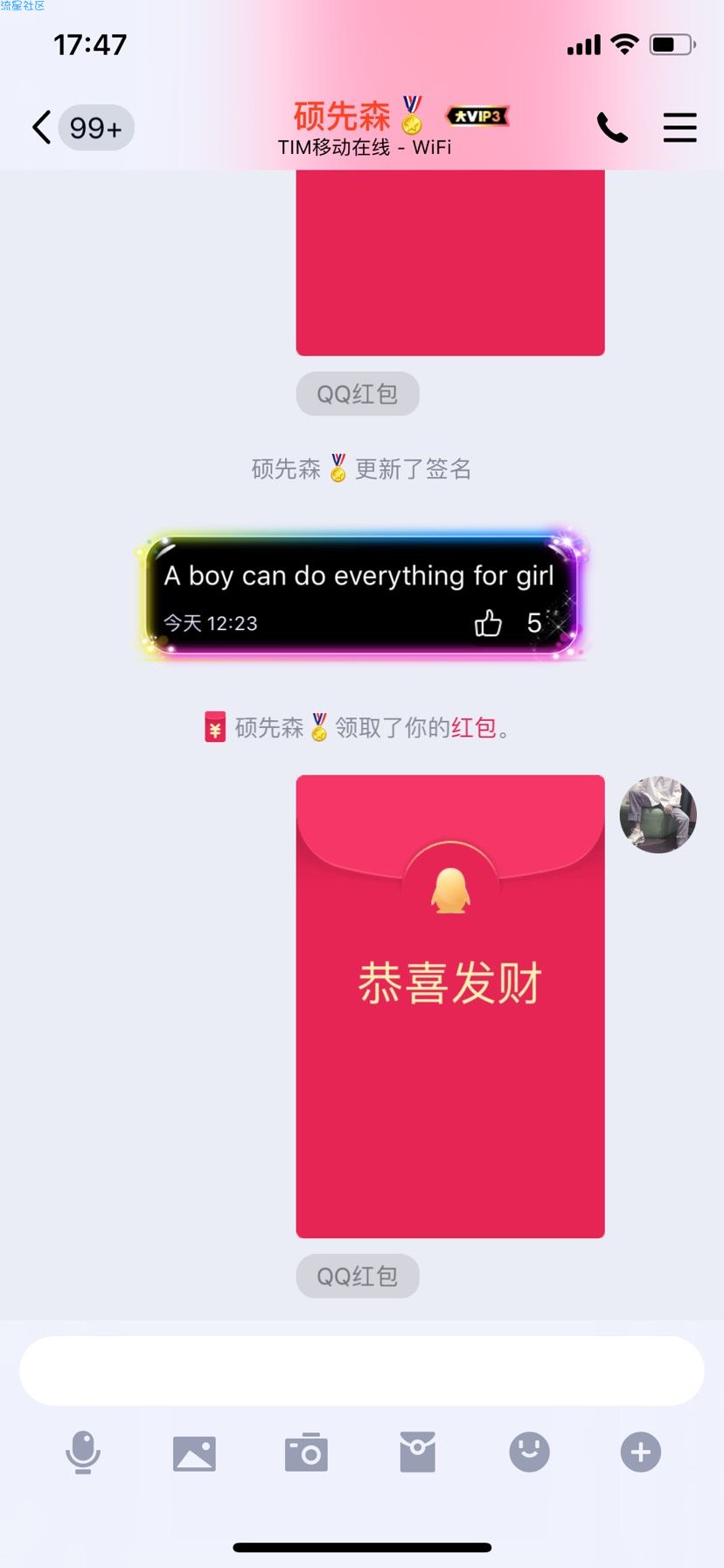Open the chat settings menu
724x1568 pixels.
(x=679, y=128)
